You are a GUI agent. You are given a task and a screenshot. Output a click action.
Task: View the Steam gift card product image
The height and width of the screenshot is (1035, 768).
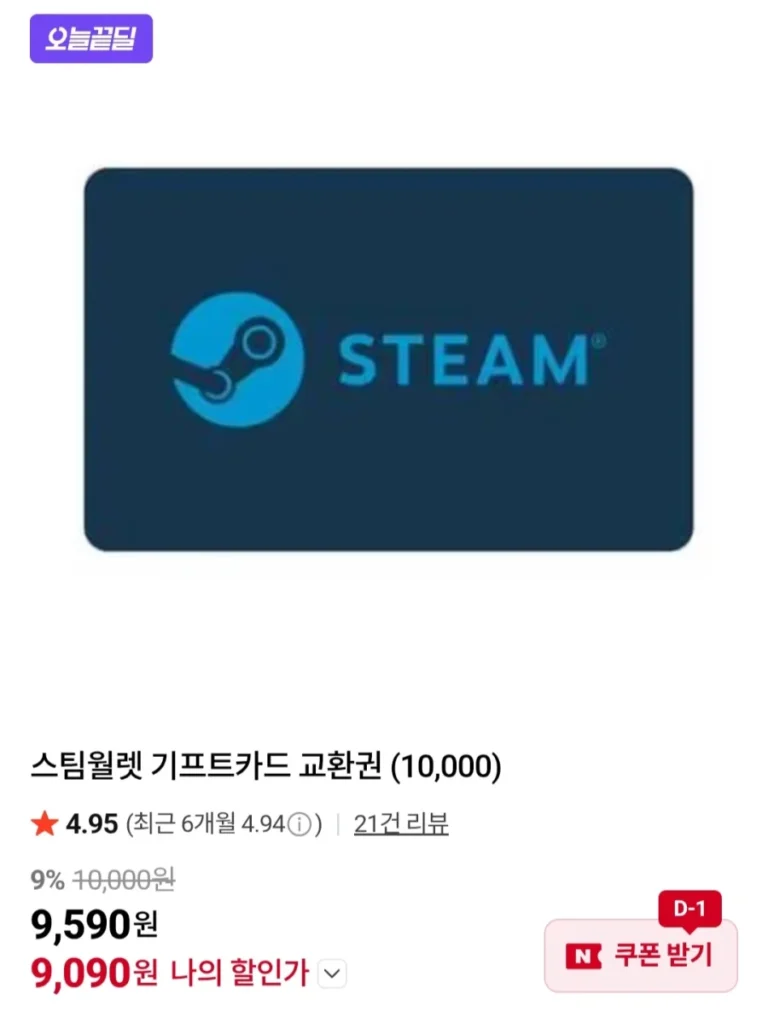pyautogui.click(x=389, y=360)
